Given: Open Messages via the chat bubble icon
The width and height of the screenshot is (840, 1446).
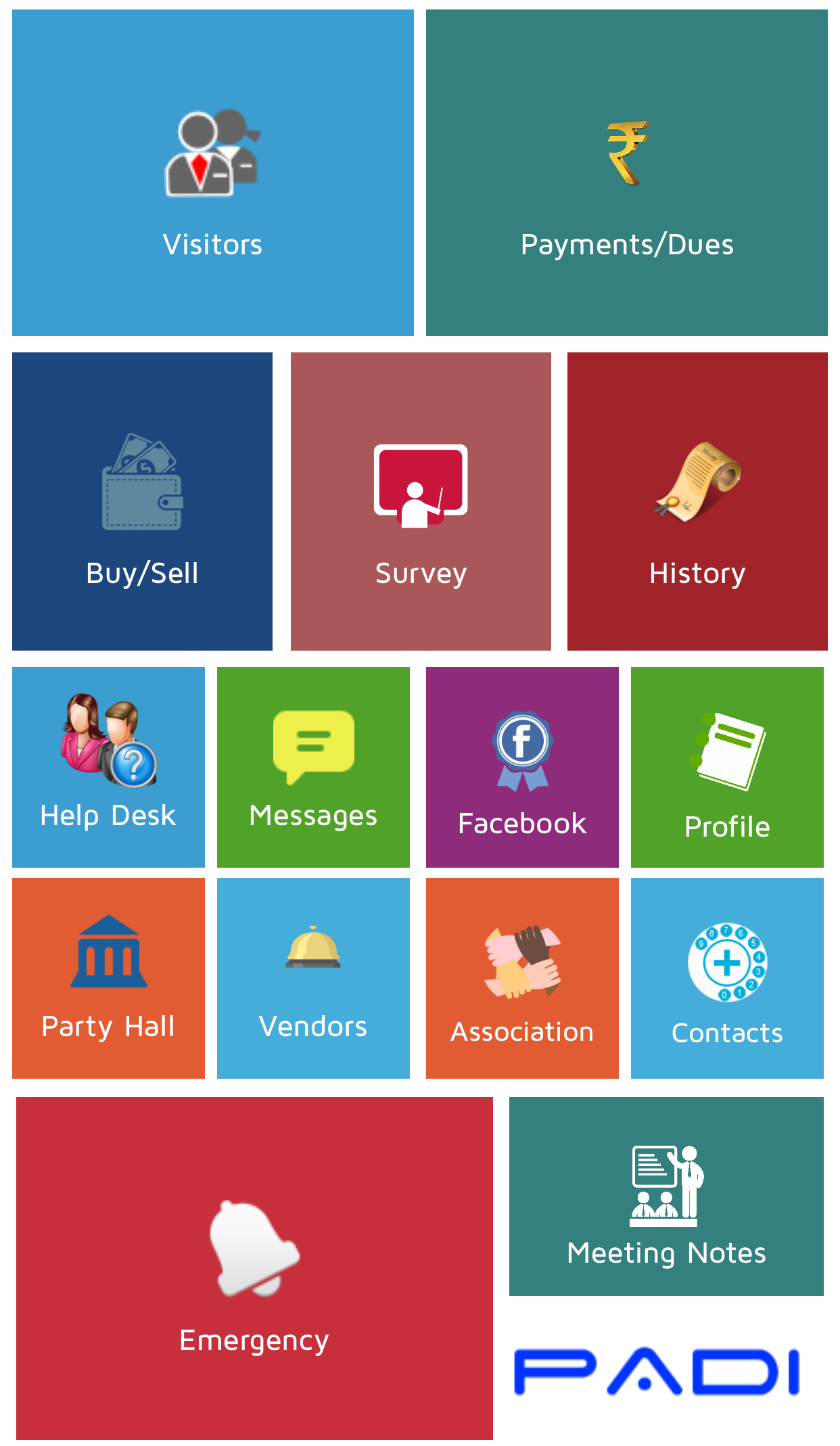Looking at the screenshot, I should [312, 744].
